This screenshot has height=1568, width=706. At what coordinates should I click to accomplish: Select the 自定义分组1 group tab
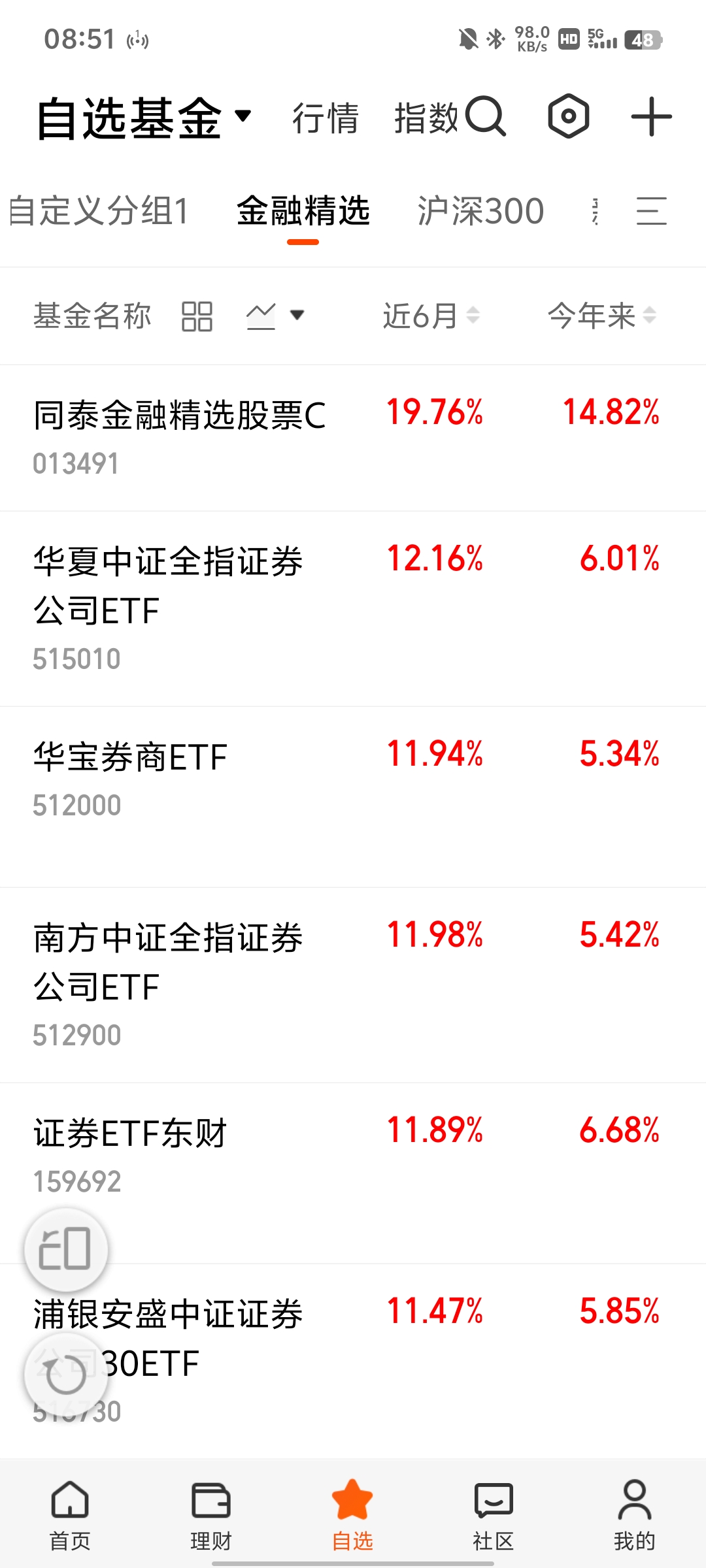99,211
